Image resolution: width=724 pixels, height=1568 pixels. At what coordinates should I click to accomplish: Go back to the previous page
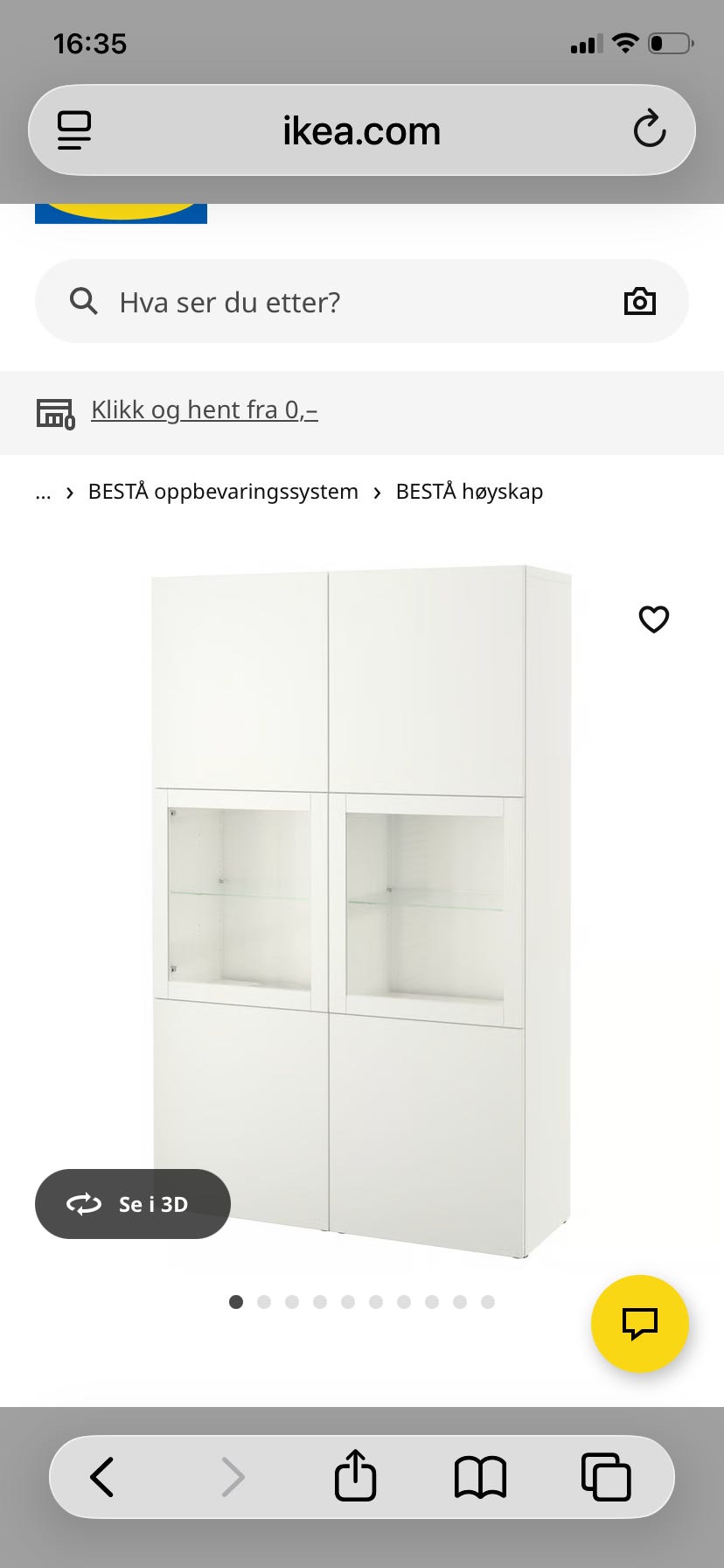tap(102, 1477)
